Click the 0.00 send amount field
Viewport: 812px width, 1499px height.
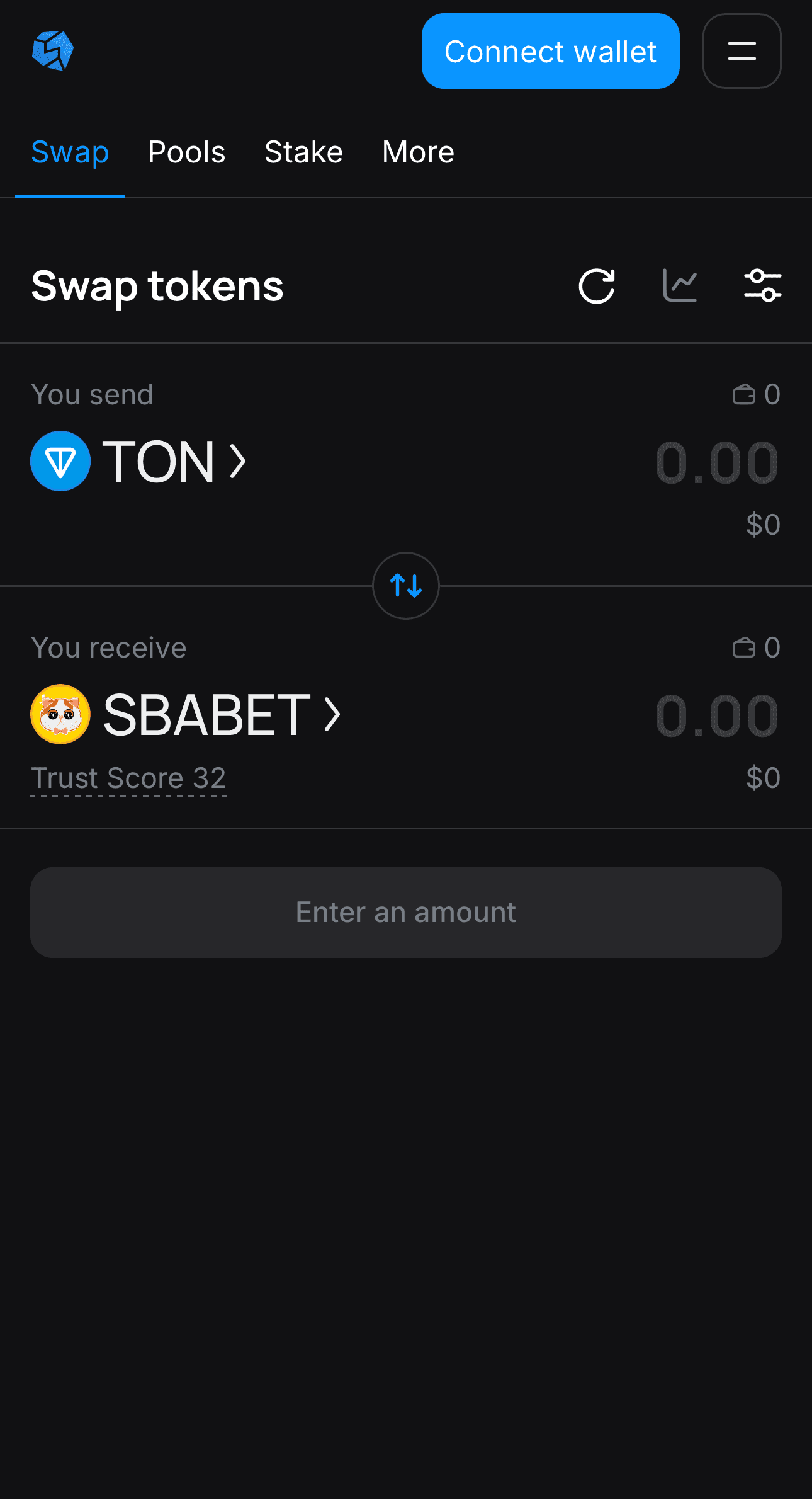[x=716, y=462]
